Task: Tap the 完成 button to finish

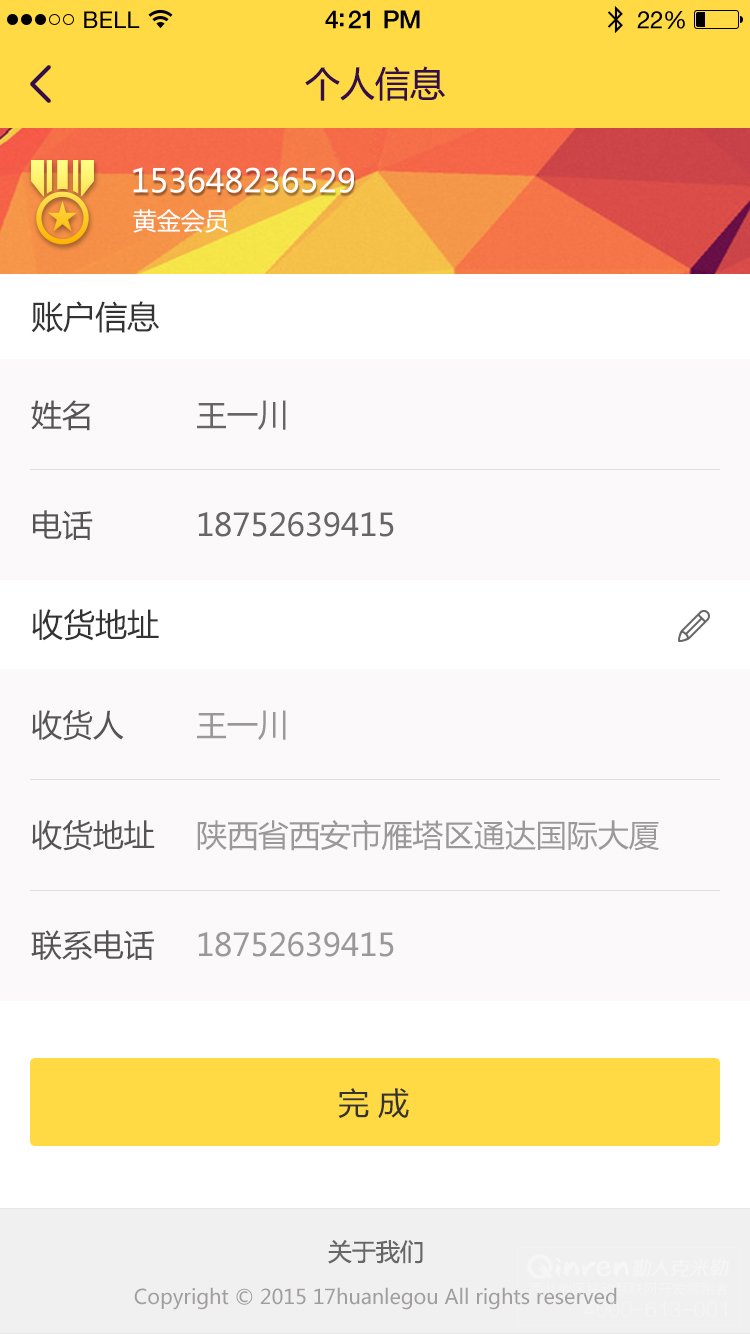Action: coord(375,1102)
